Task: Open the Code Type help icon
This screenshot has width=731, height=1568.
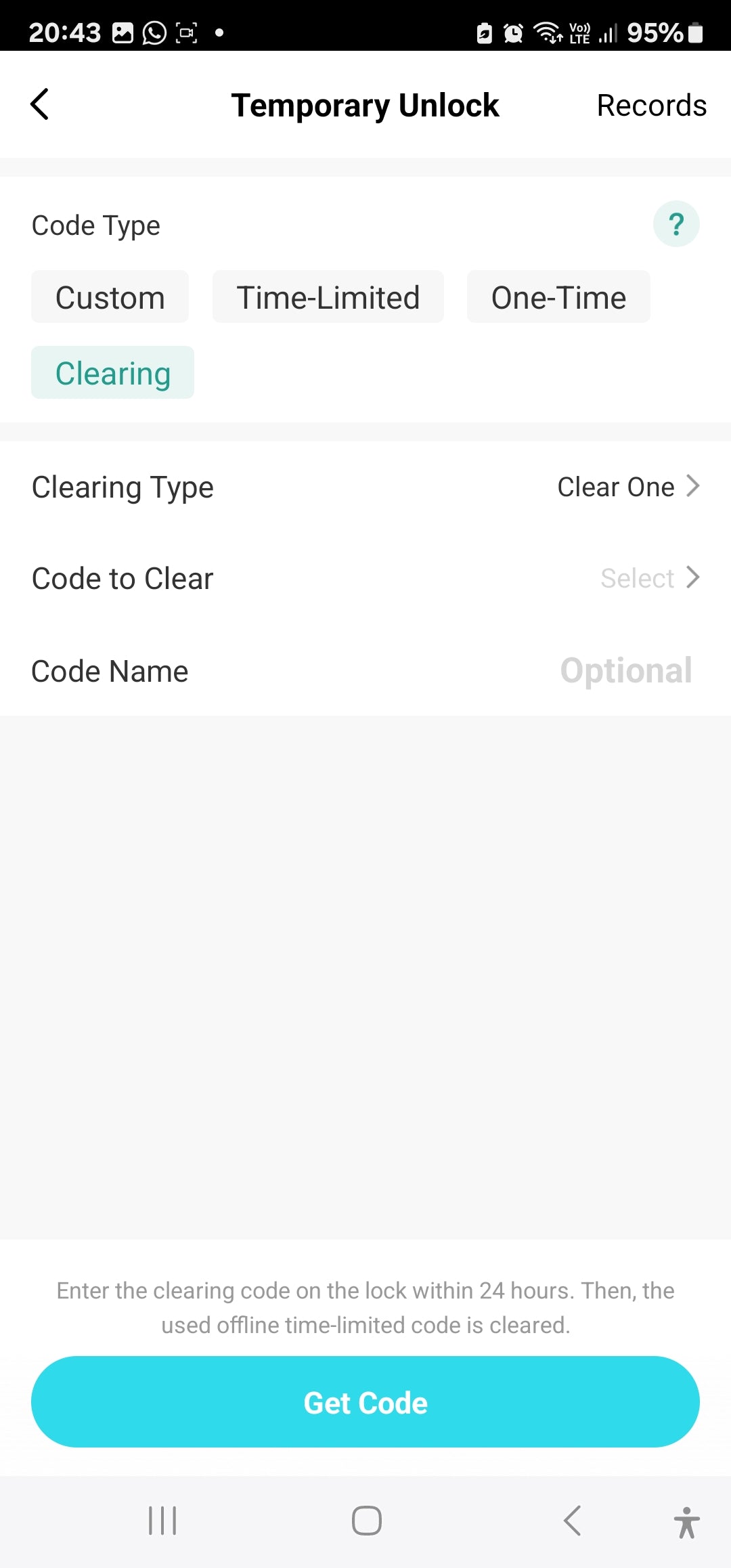Action: pyautogui.click(x=675, y=224)
